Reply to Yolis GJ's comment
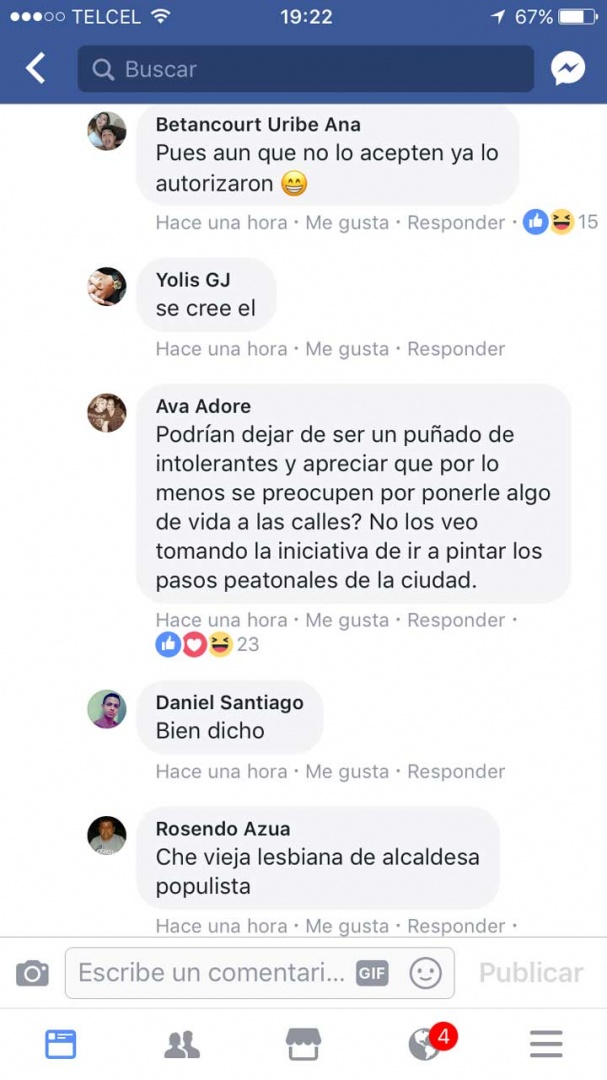This screenshot has width=607, height=1080. (456, 349)
